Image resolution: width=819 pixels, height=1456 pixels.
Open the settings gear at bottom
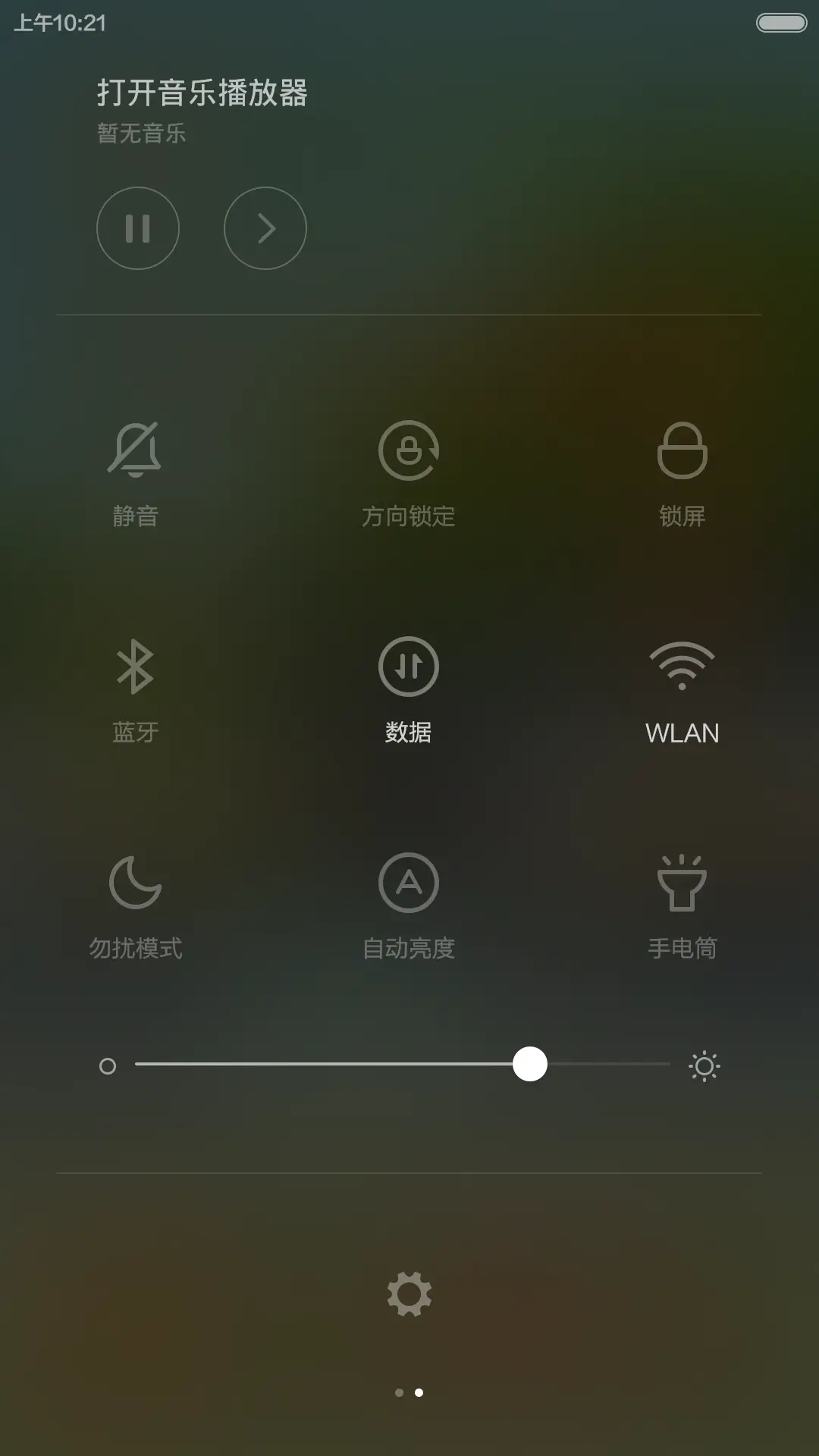(409, 1291)
